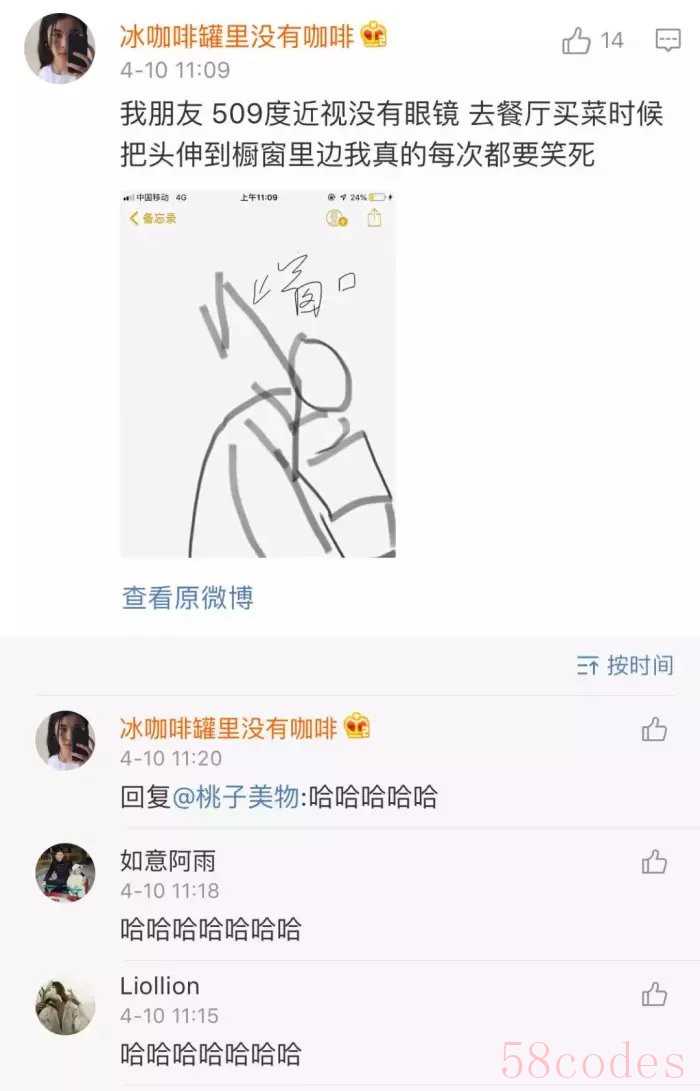The height and width of the screenshot is (1091, 700).
Task: Like the reply posted at 11:20
Action: 654,729
